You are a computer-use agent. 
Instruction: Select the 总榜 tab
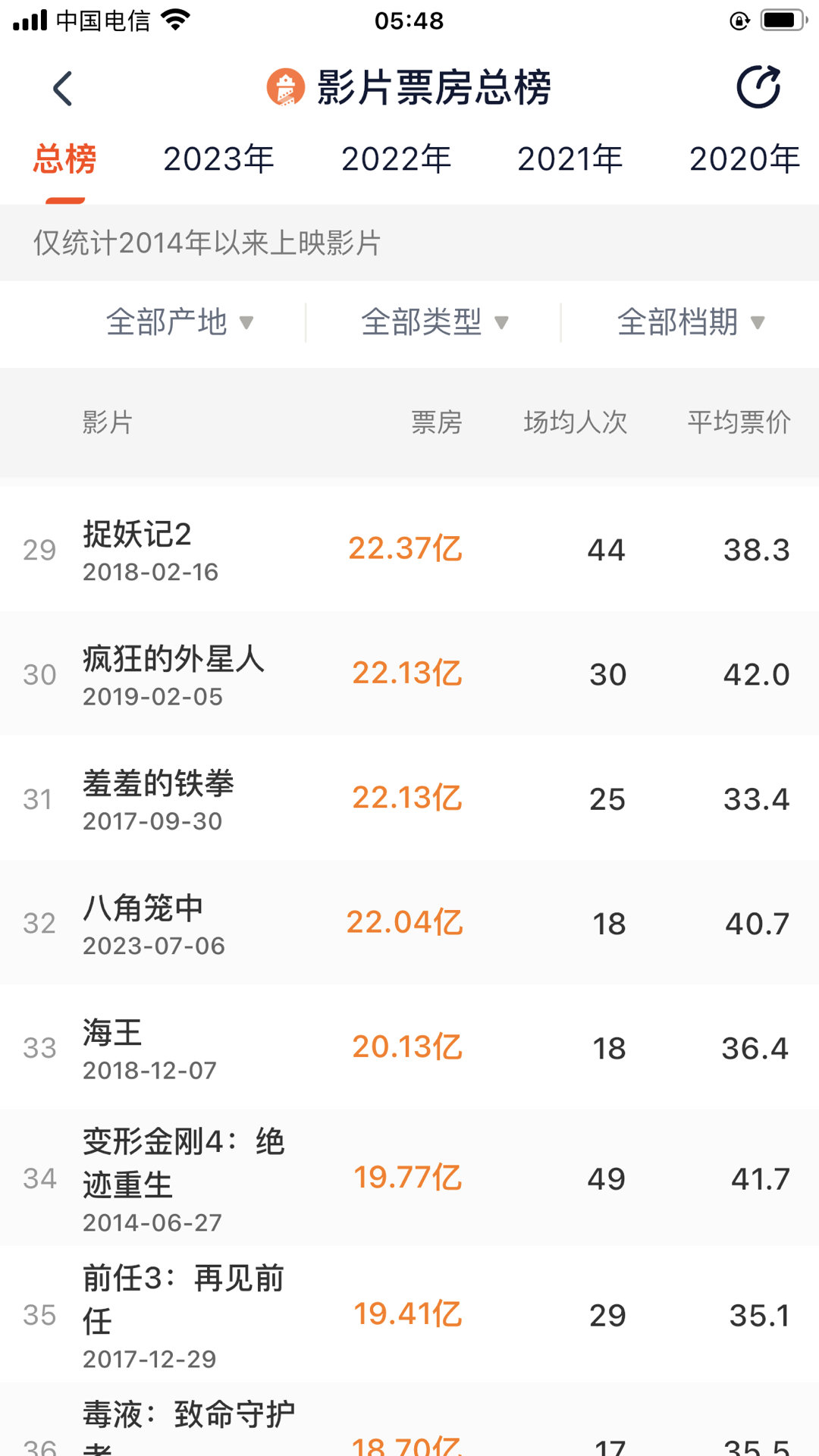[x=64, y=159]
